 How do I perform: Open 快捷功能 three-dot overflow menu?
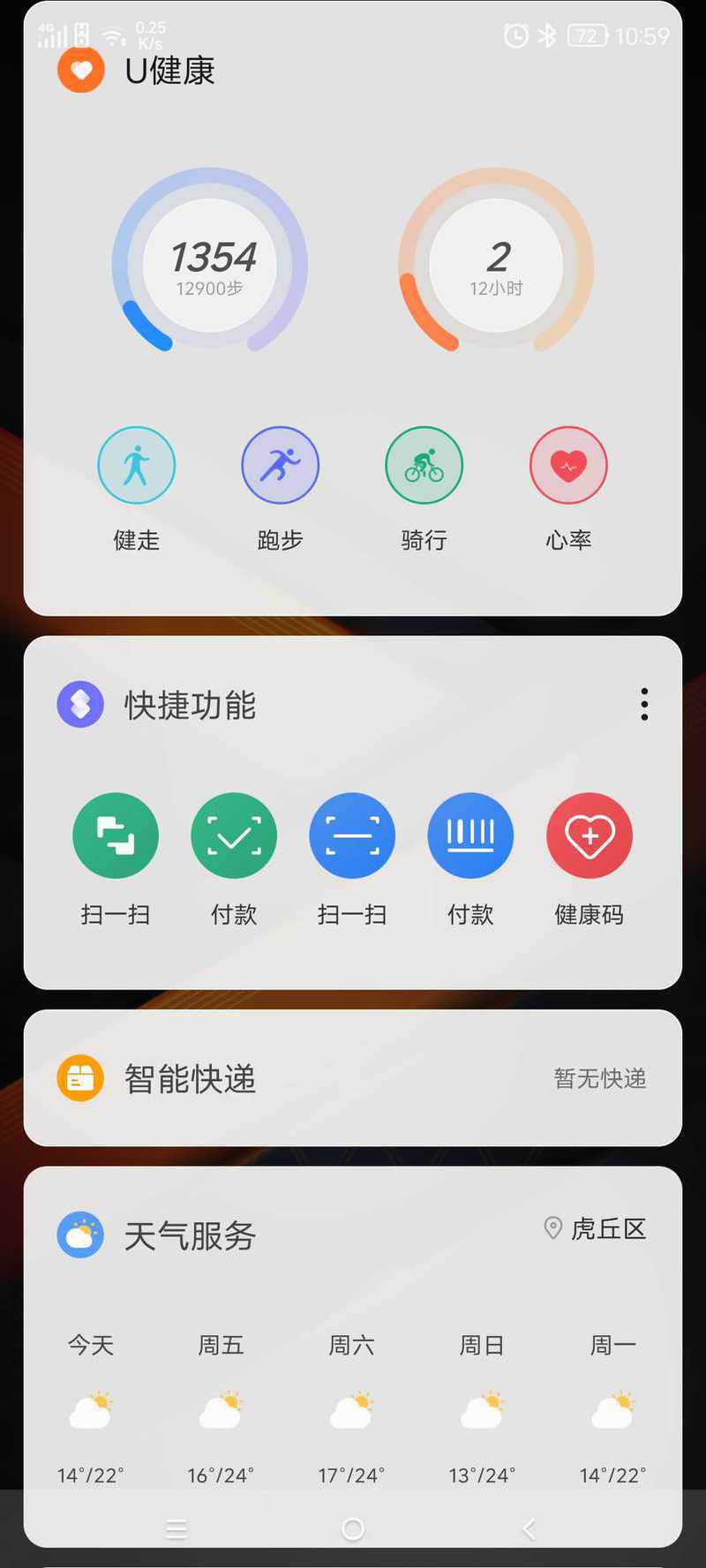[644, 704]
